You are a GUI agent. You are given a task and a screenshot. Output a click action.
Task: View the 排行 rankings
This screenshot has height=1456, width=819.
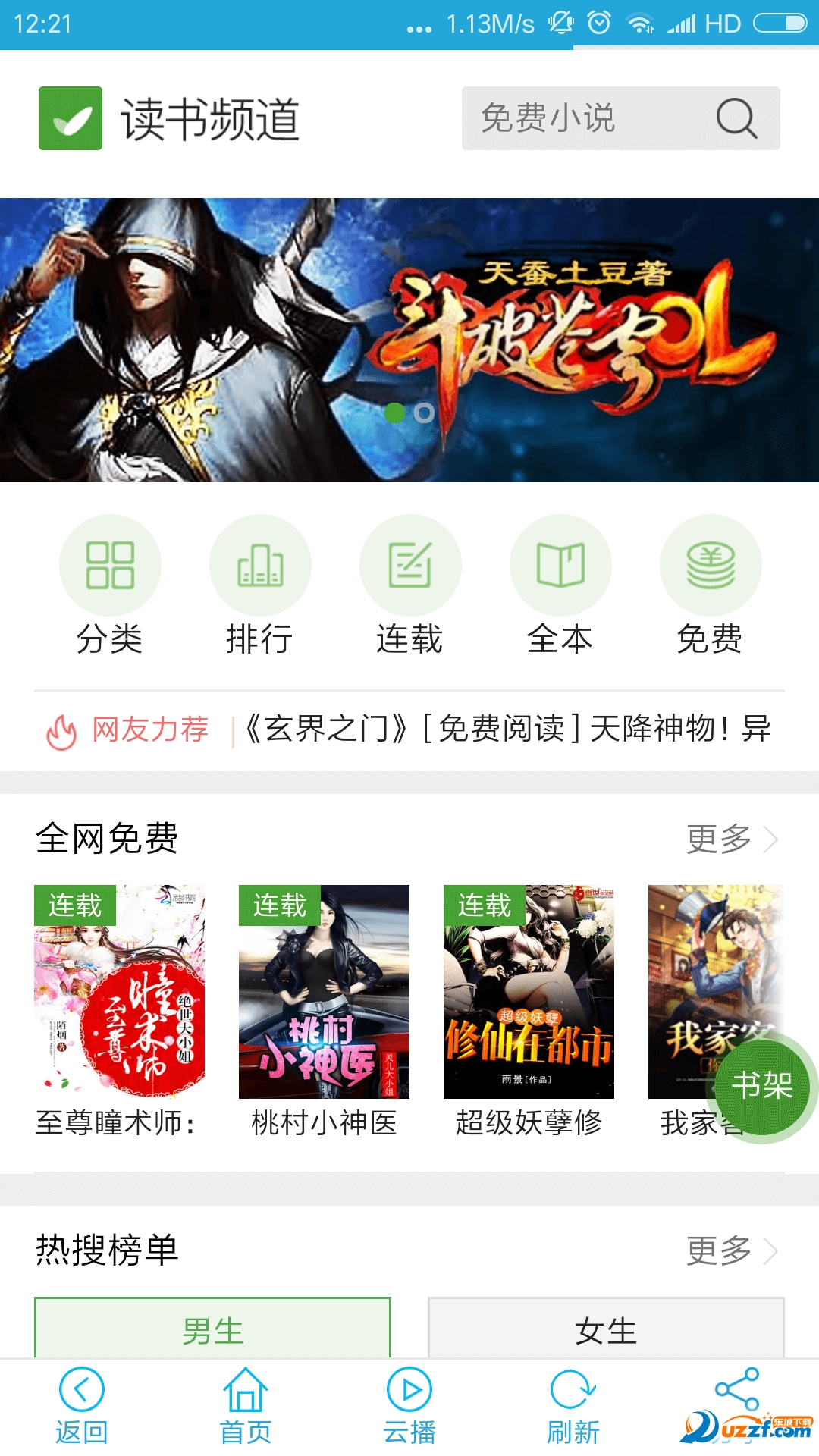tap(260, 585)
